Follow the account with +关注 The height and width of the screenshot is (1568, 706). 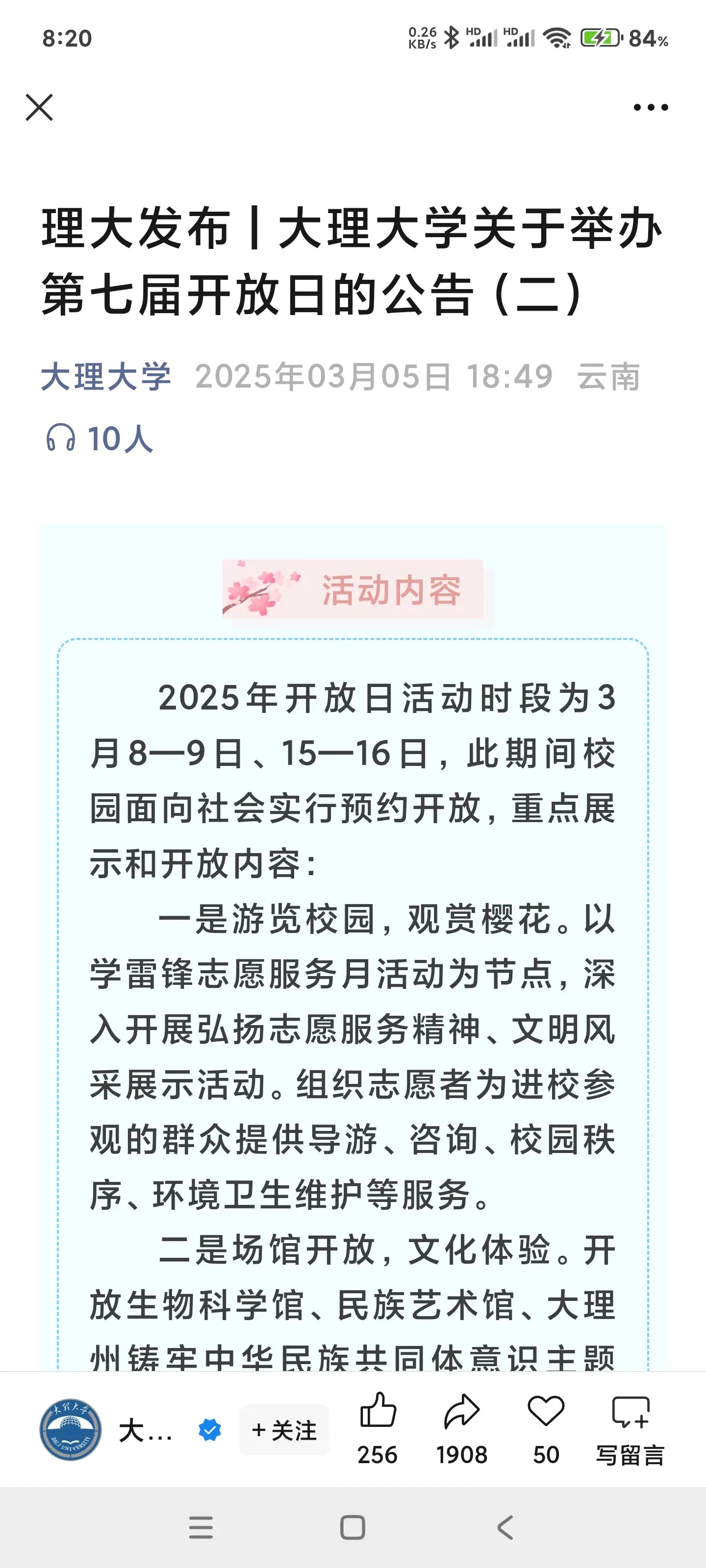point(284,1430)
